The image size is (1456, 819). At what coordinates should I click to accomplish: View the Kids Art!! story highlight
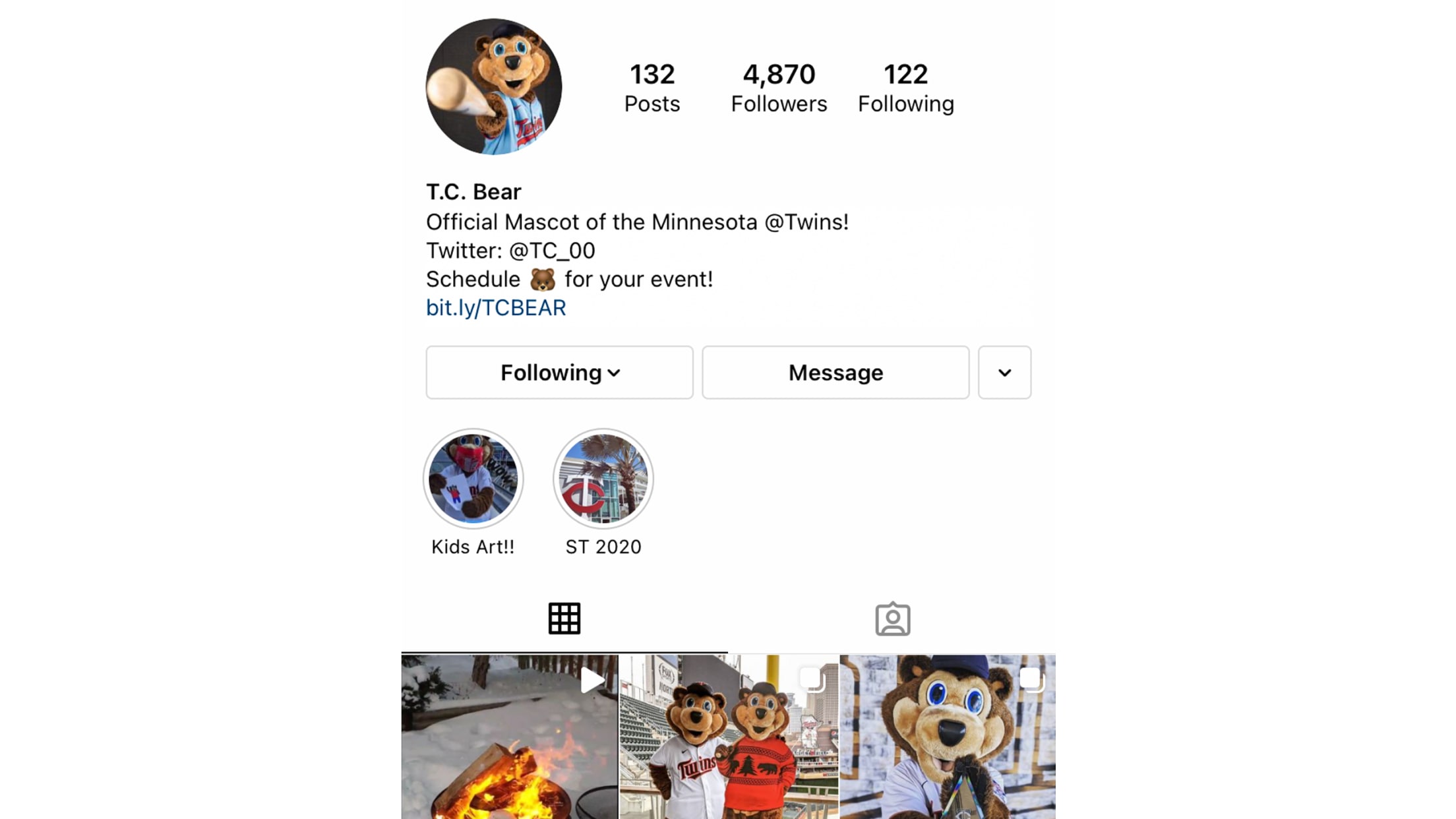click(473, 479)
